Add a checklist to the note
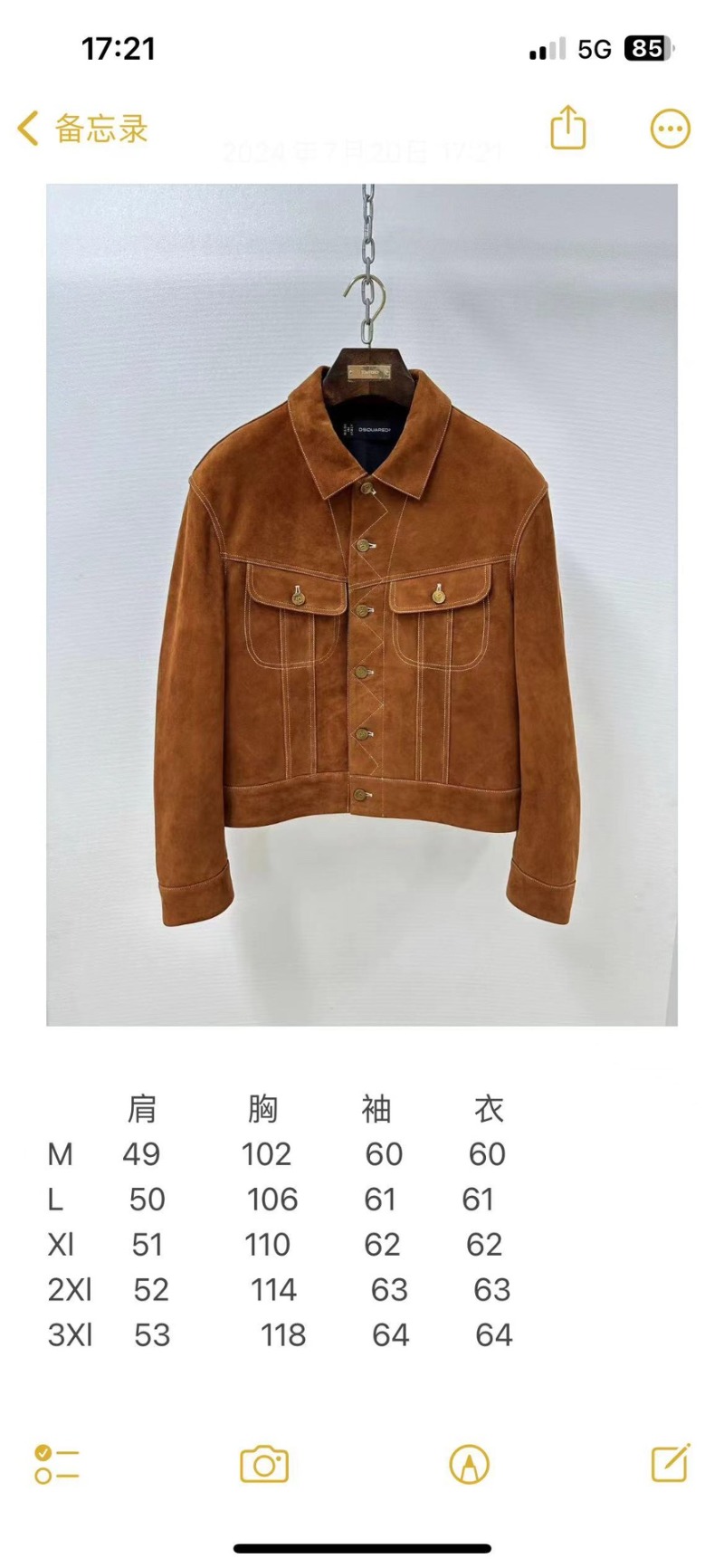Screen dimensions: 724x1568 pyautogui.click(x=56, y=1464)
